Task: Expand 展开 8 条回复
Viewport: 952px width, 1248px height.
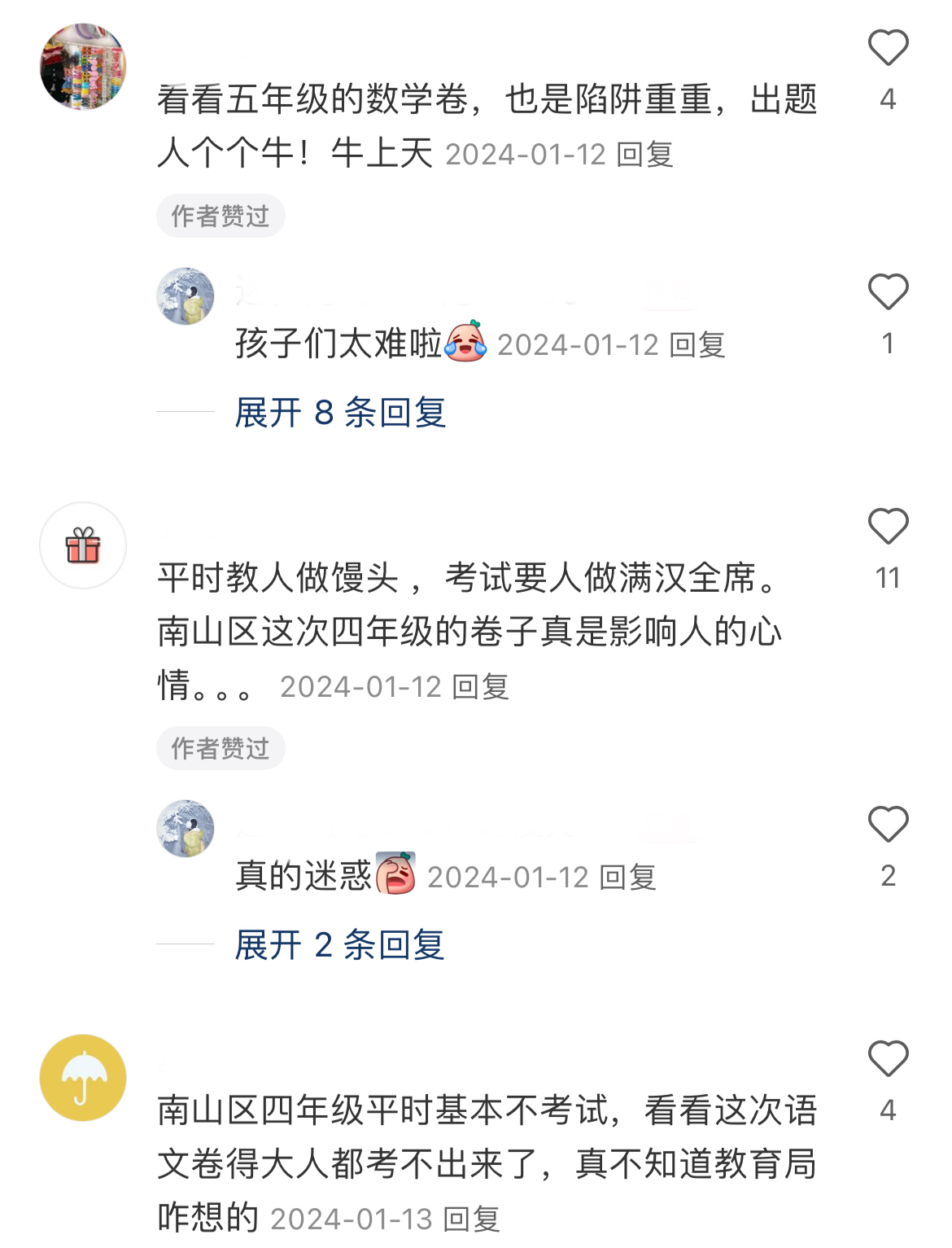Action: click(x=340, y=413)
